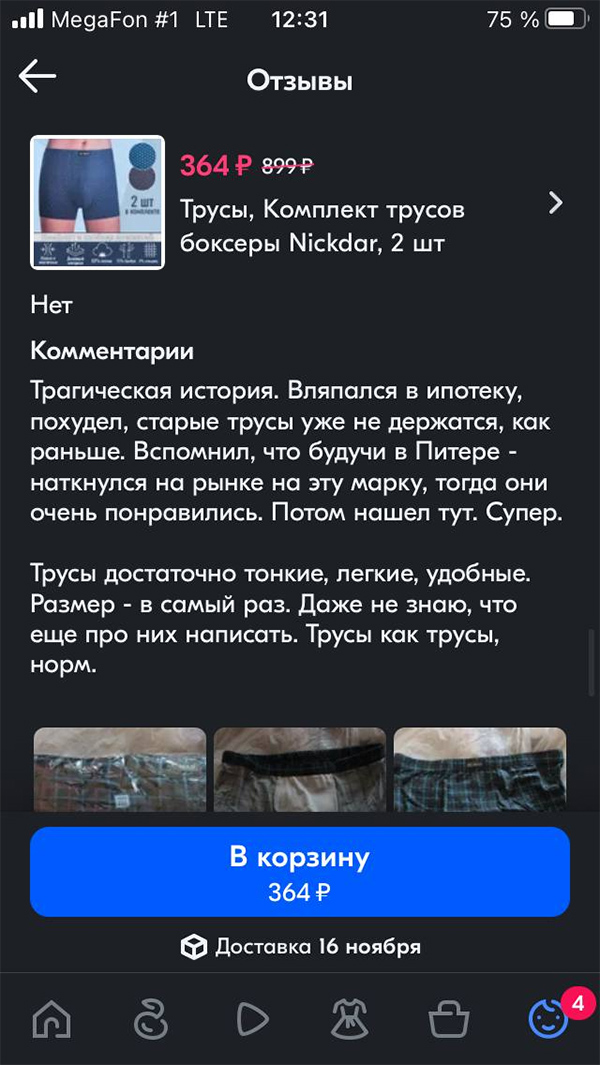The width and height of the screenshot is (600, 1065).
Task: Switch to the video play tab
Action: pyautogui.click(x=251, y=1019)
